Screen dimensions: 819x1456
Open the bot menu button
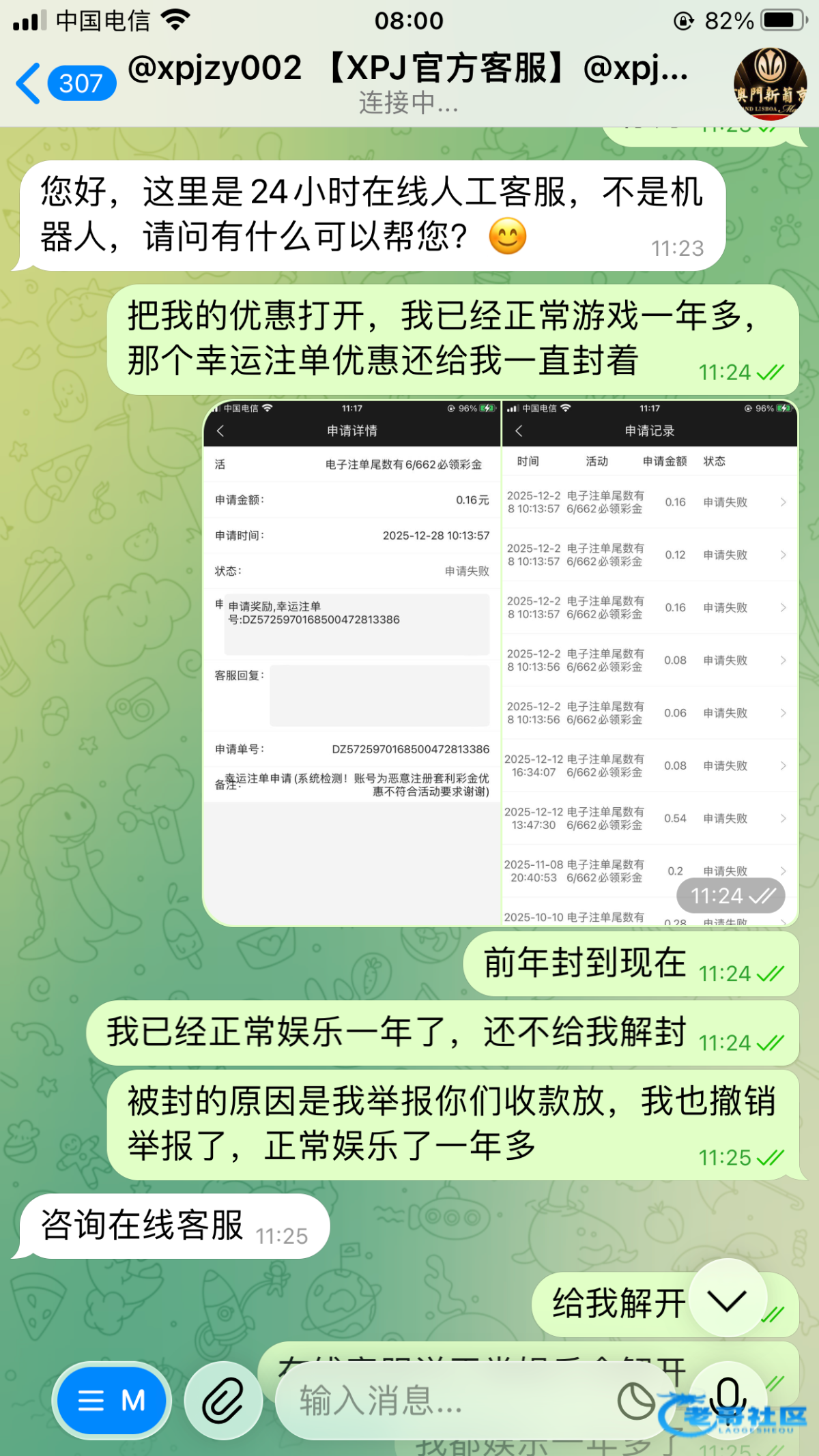tap(112, 1401)
